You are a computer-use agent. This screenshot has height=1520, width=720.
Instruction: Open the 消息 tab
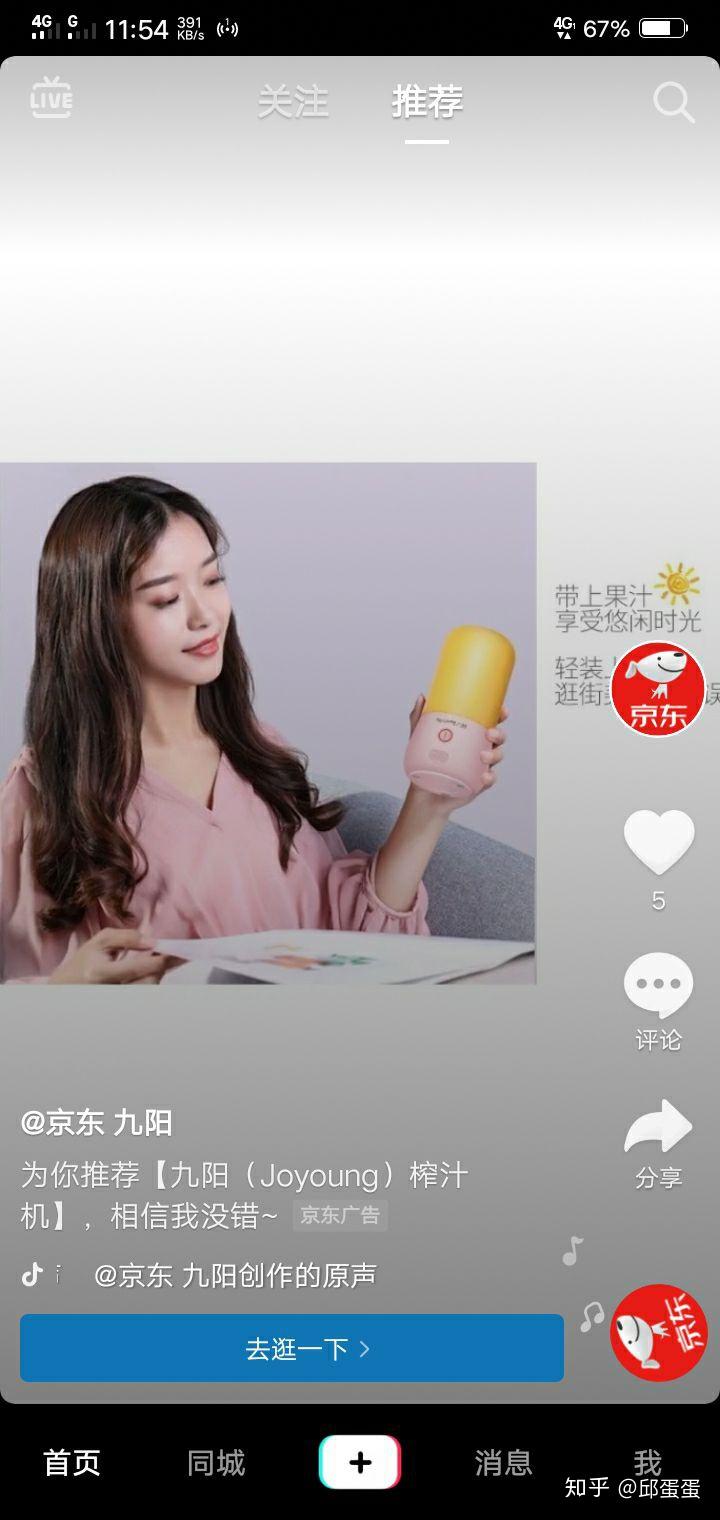pos(503,1463)
